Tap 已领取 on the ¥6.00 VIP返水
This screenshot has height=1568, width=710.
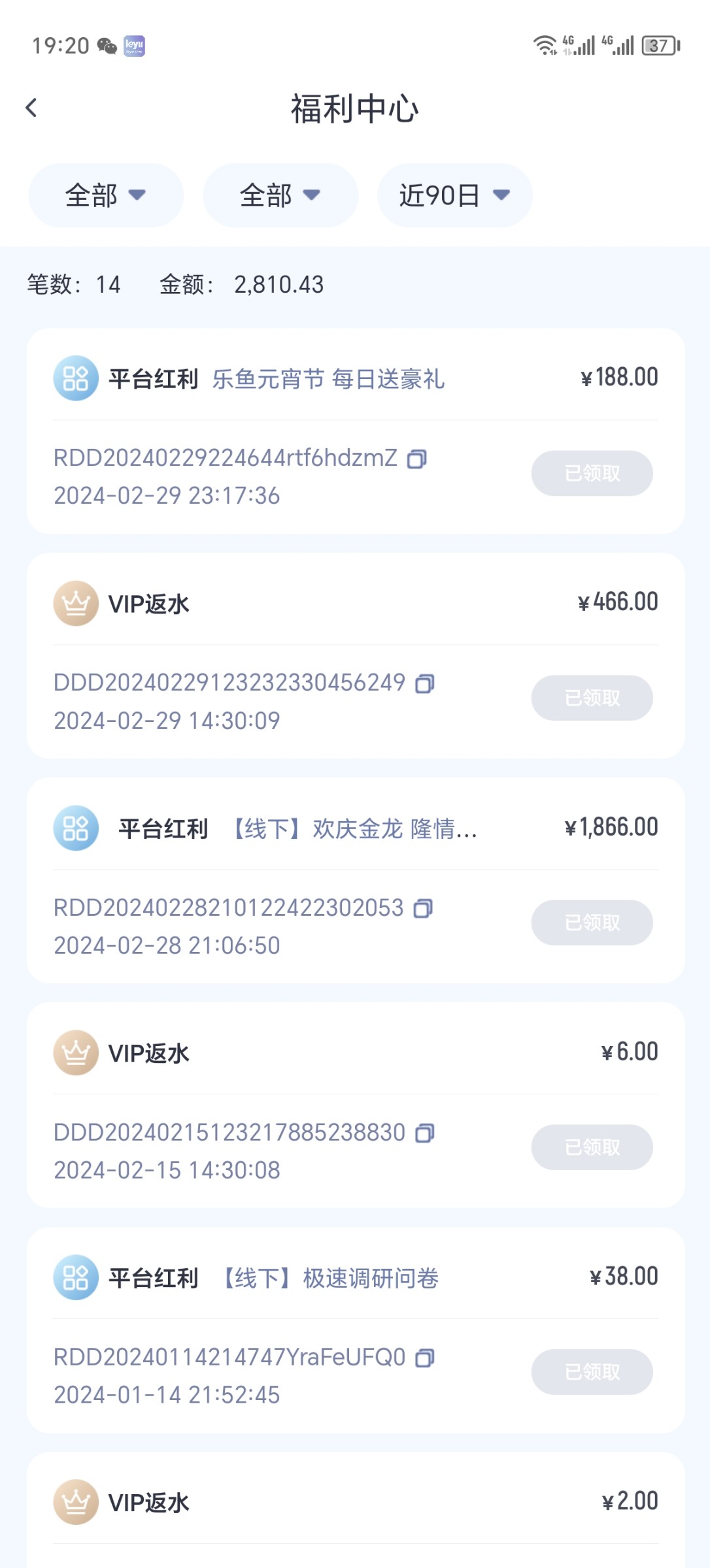click(592, 1147)
